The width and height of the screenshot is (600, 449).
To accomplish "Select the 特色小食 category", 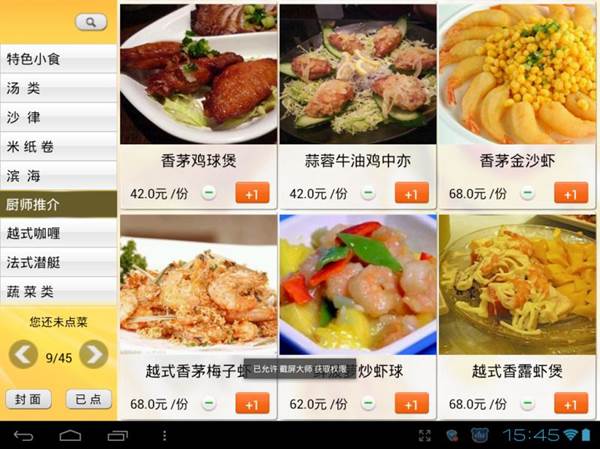I will point(58,59).
